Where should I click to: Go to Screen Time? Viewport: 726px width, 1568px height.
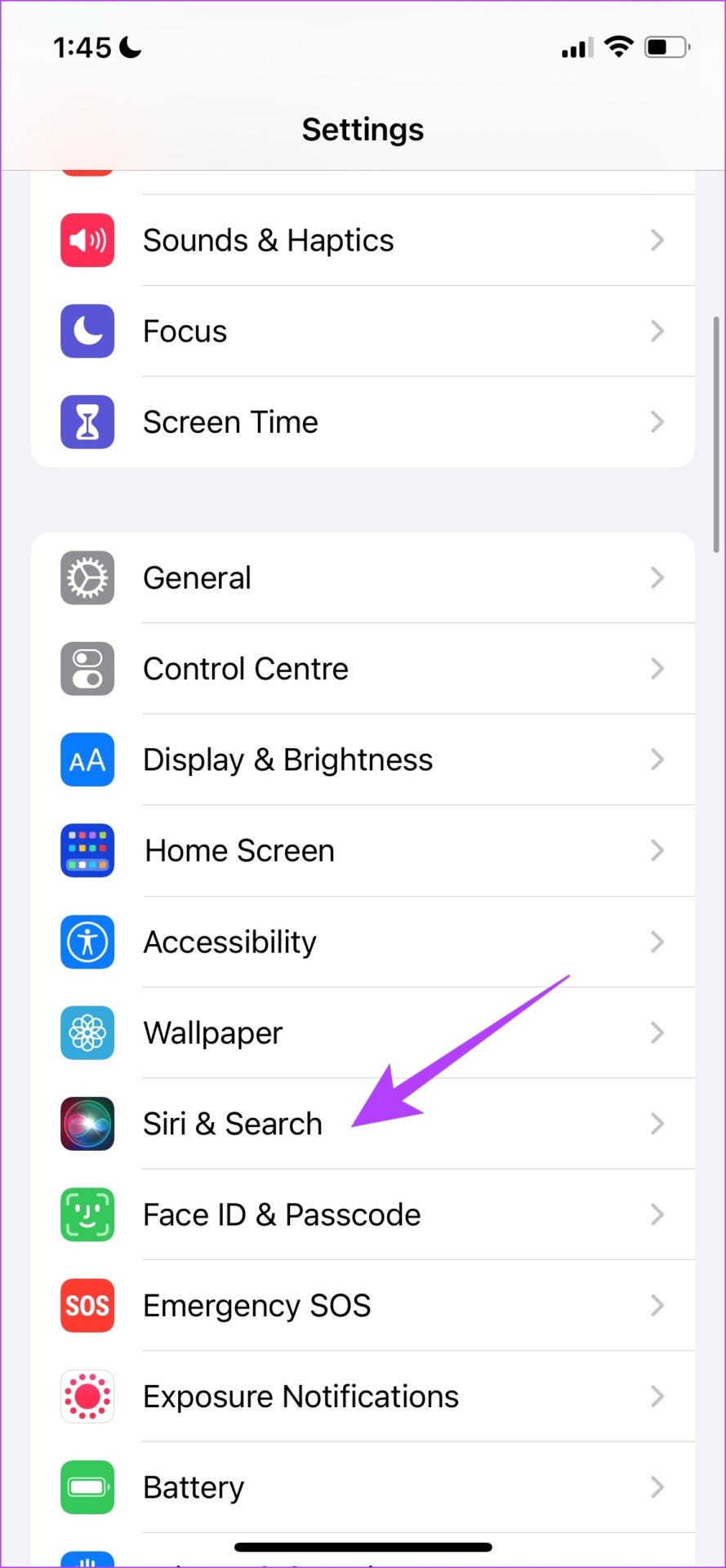coord(363,422)
